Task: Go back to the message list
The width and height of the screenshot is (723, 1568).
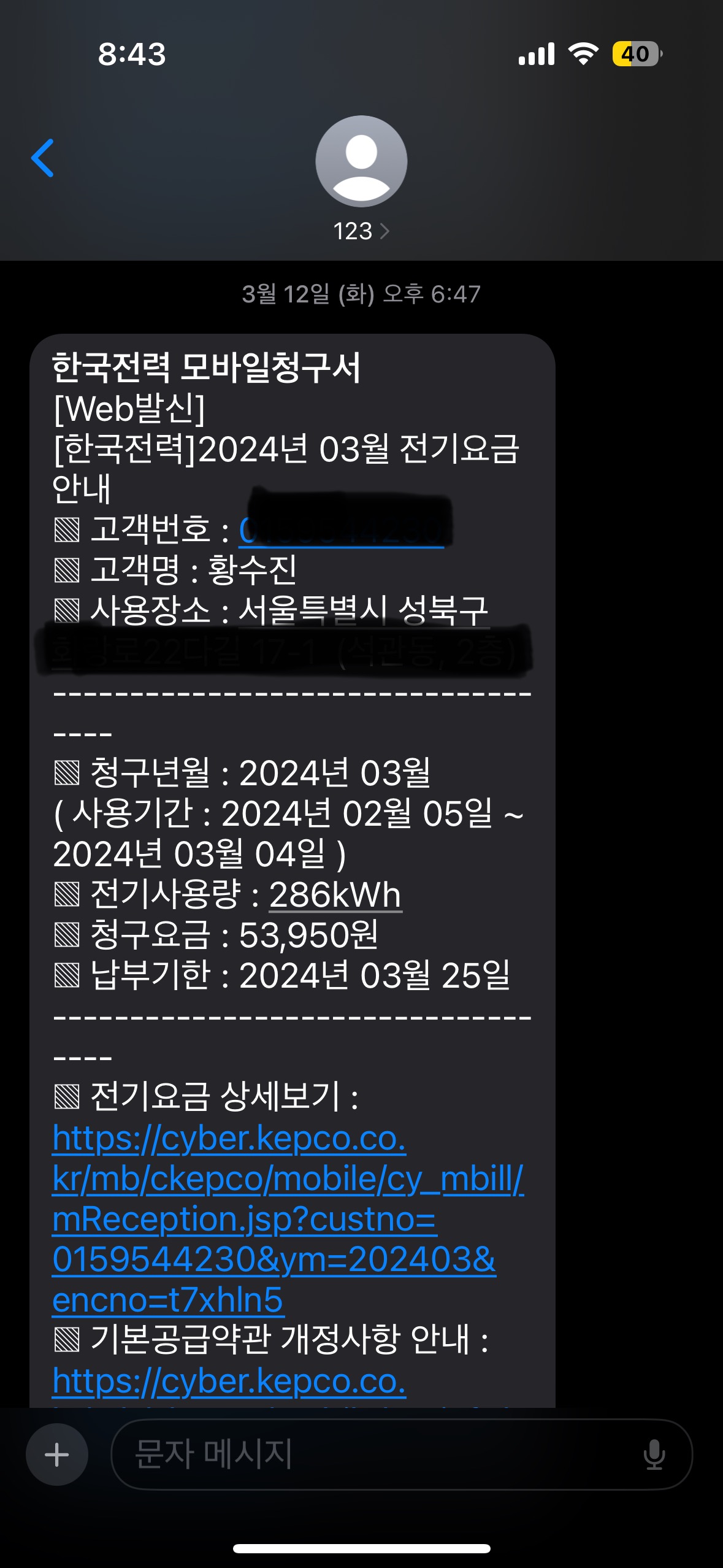Action: click(43, 158)
